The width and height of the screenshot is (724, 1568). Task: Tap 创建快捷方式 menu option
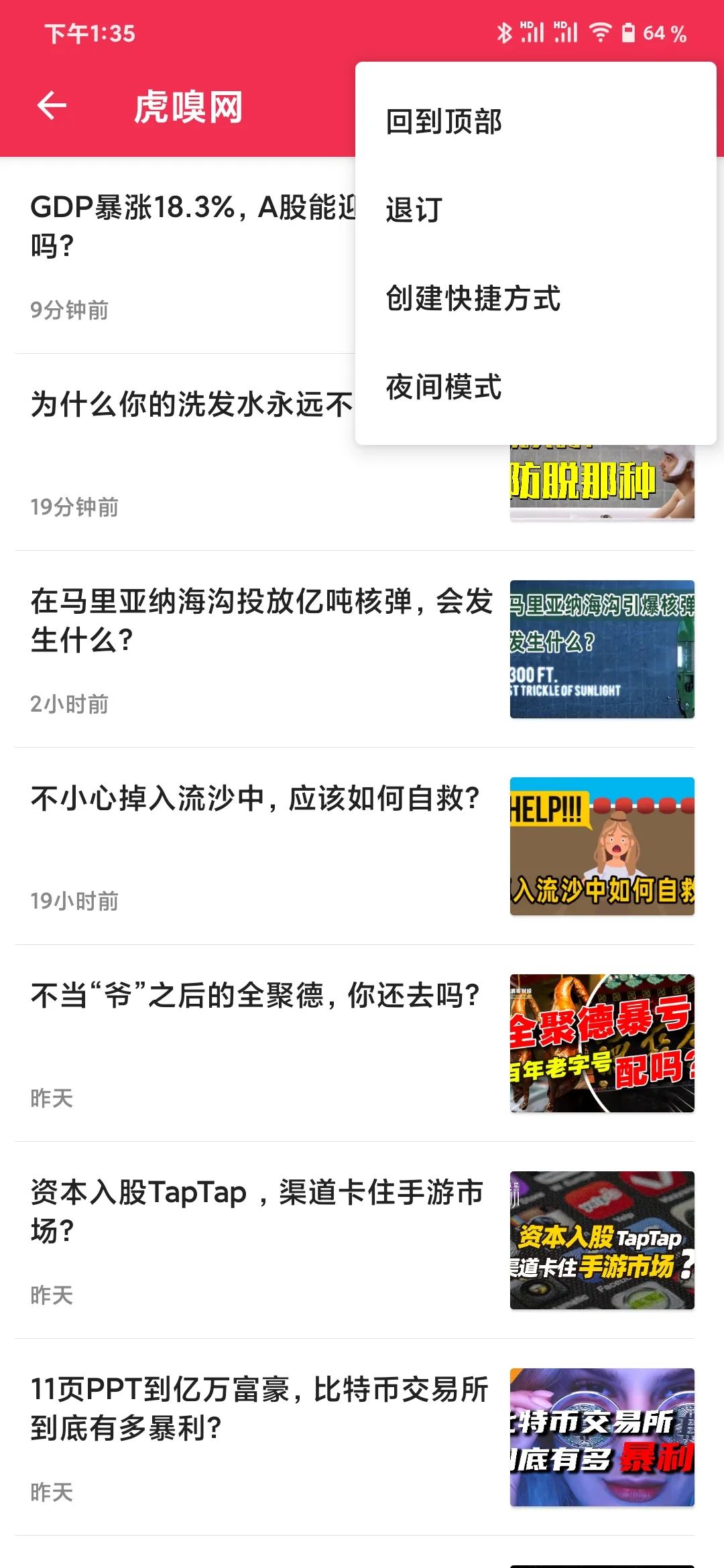[473, 298]
